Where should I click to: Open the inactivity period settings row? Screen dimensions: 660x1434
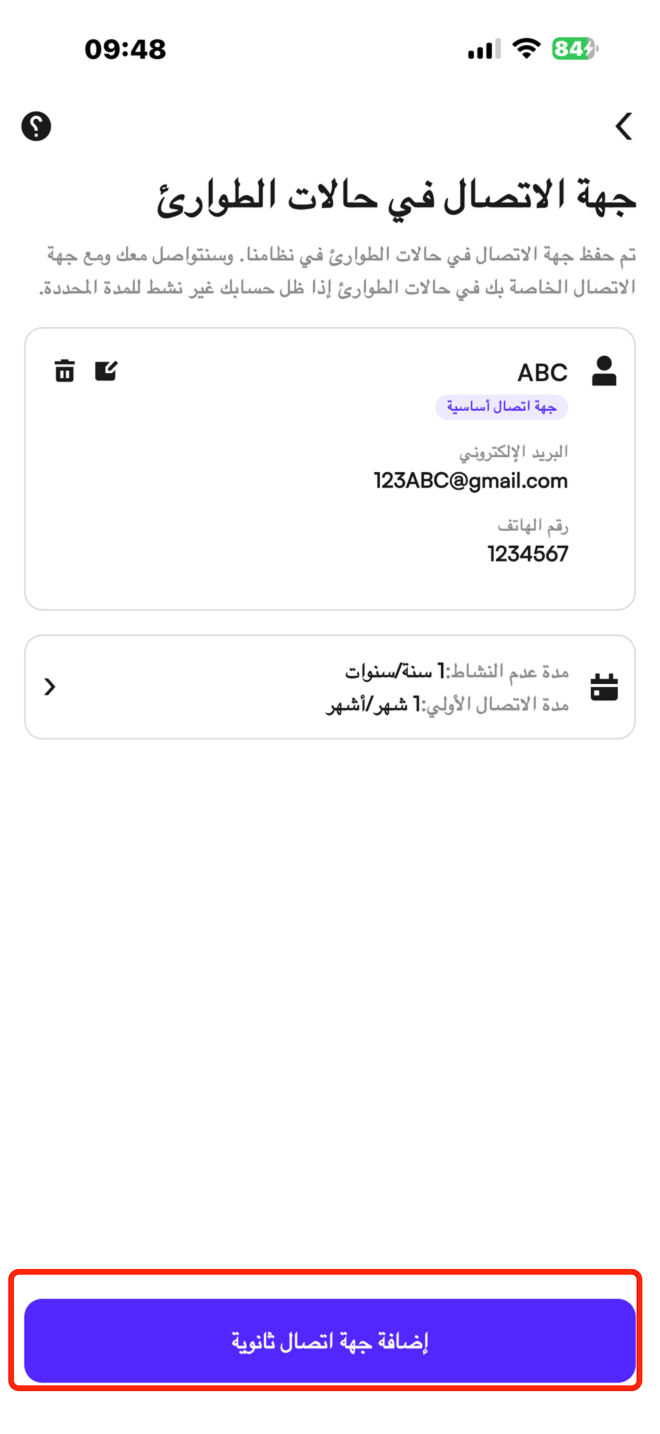330,687
